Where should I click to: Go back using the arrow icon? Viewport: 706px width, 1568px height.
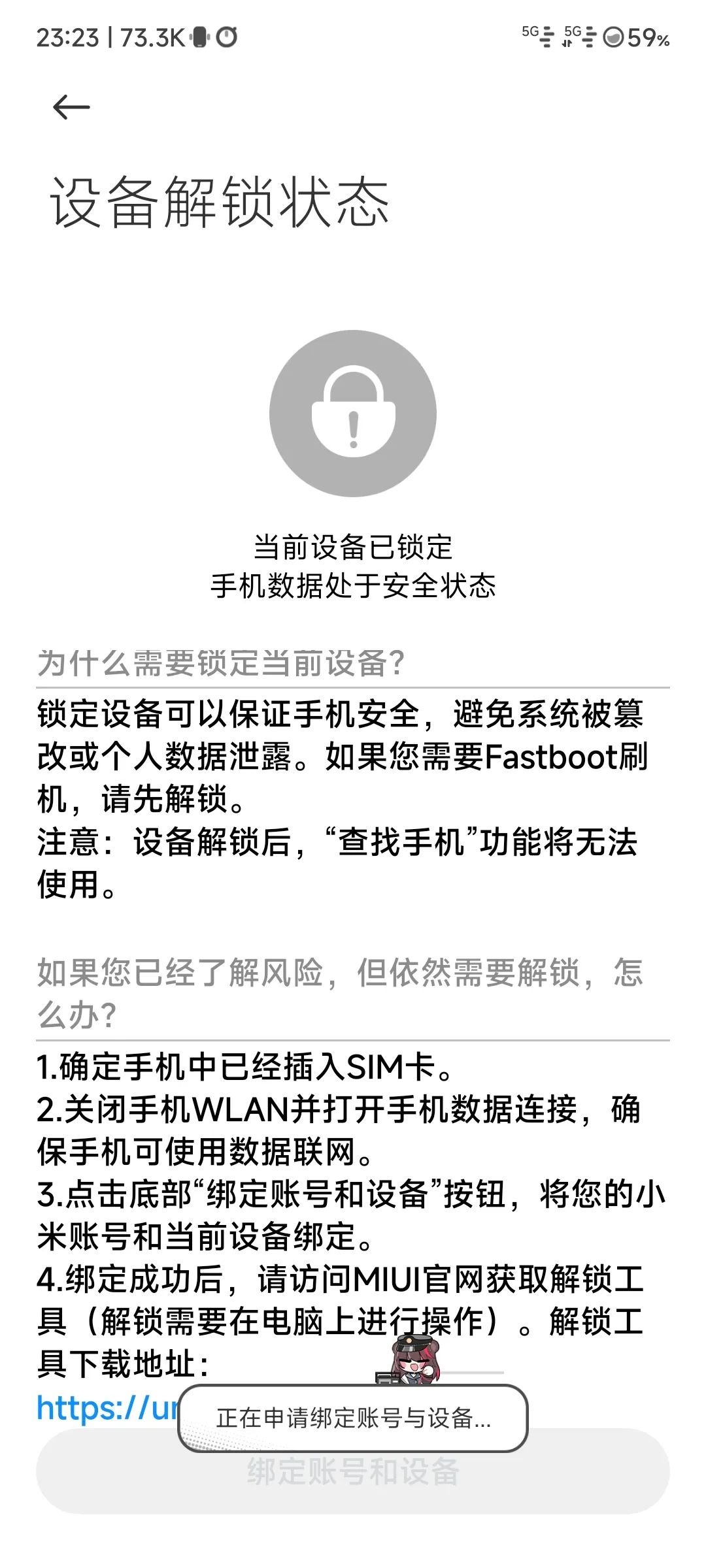point(71,107)
